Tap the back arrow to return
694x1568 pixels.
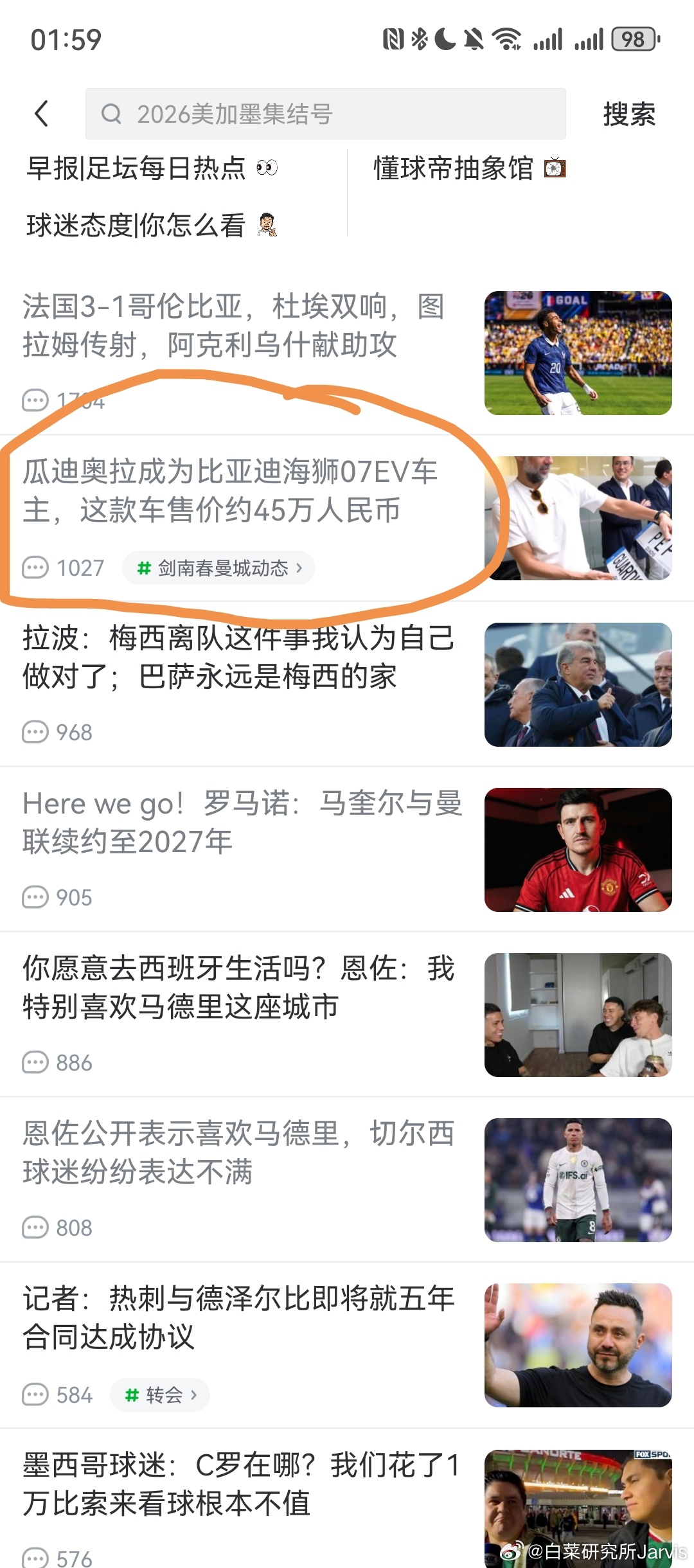tap(41, 114)
